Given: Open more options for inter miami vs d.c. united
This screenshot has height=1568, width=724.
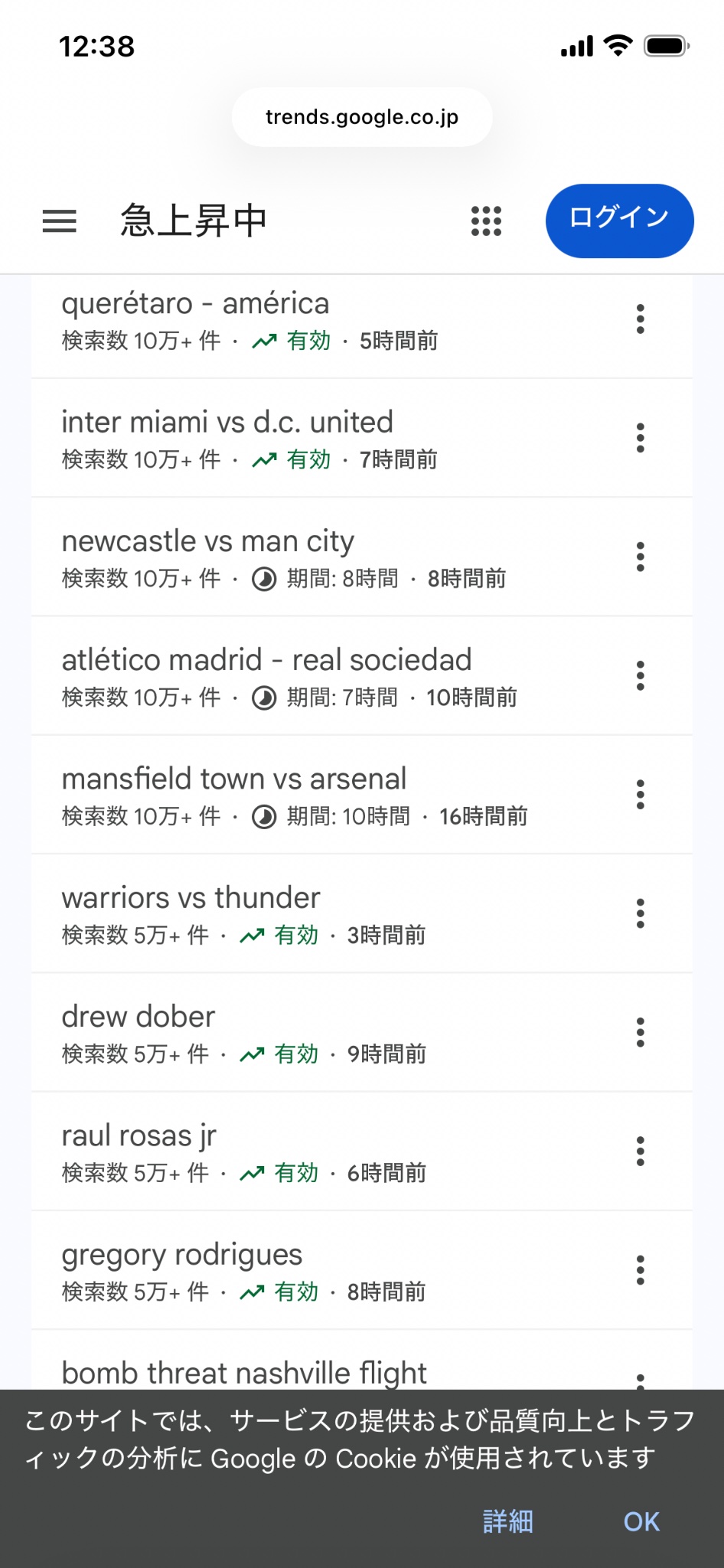Looking at the screenshot, I should tap(641, 438).
